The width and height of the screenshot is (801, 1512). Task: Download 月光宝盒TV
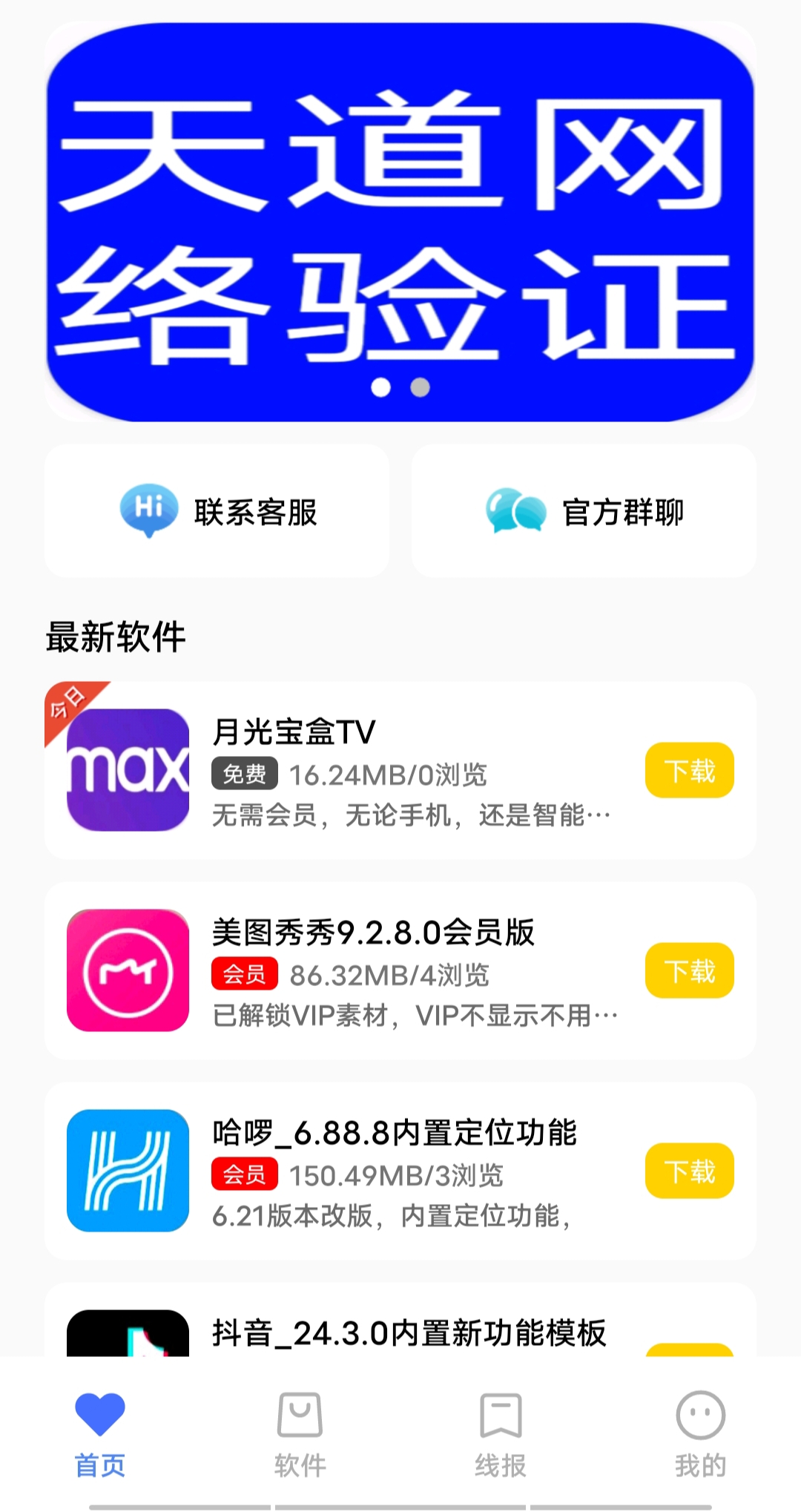point(689,771)
